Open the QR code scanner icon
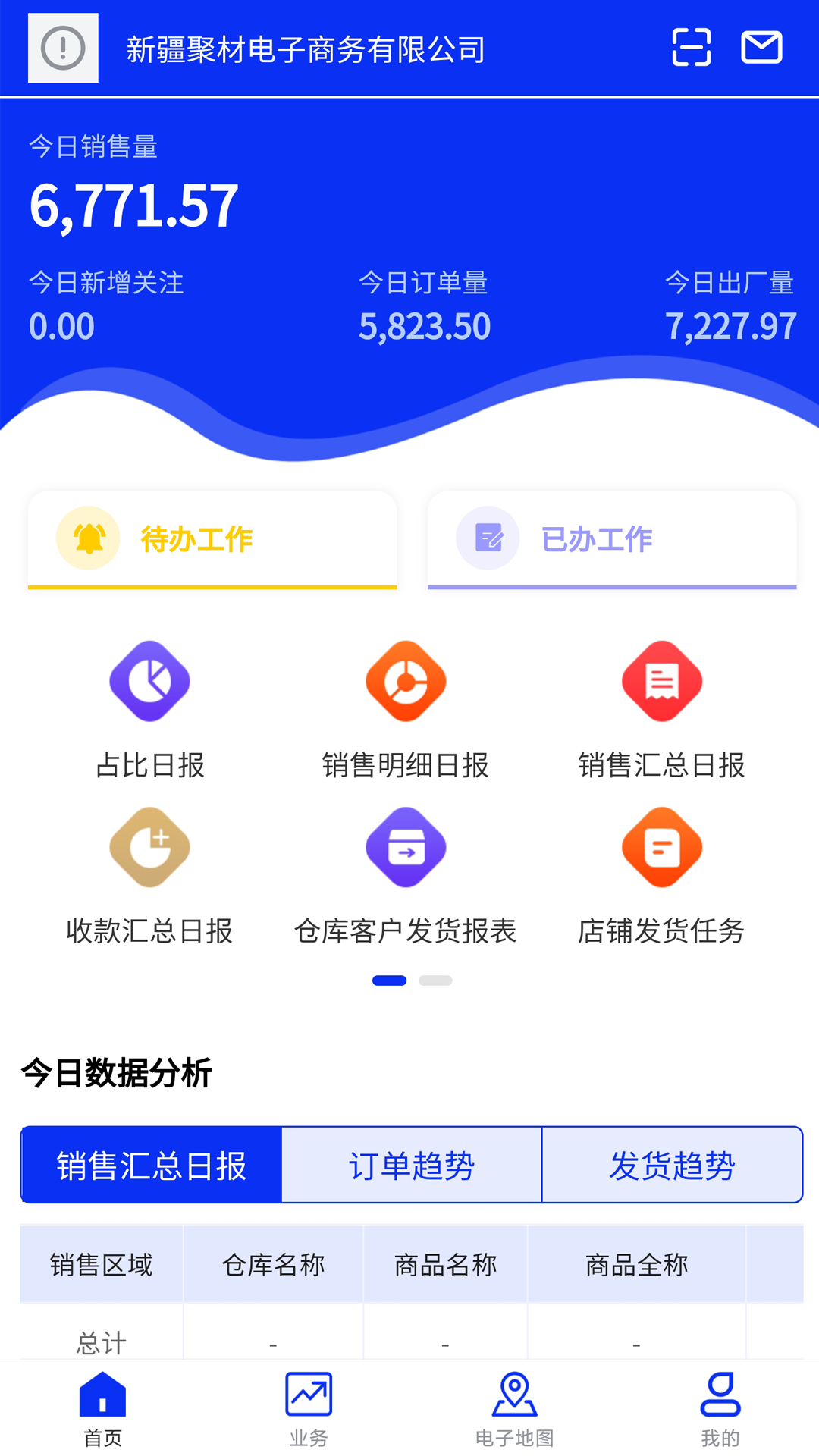Screen dimensions: 819x1456 [x=690, y=47]
